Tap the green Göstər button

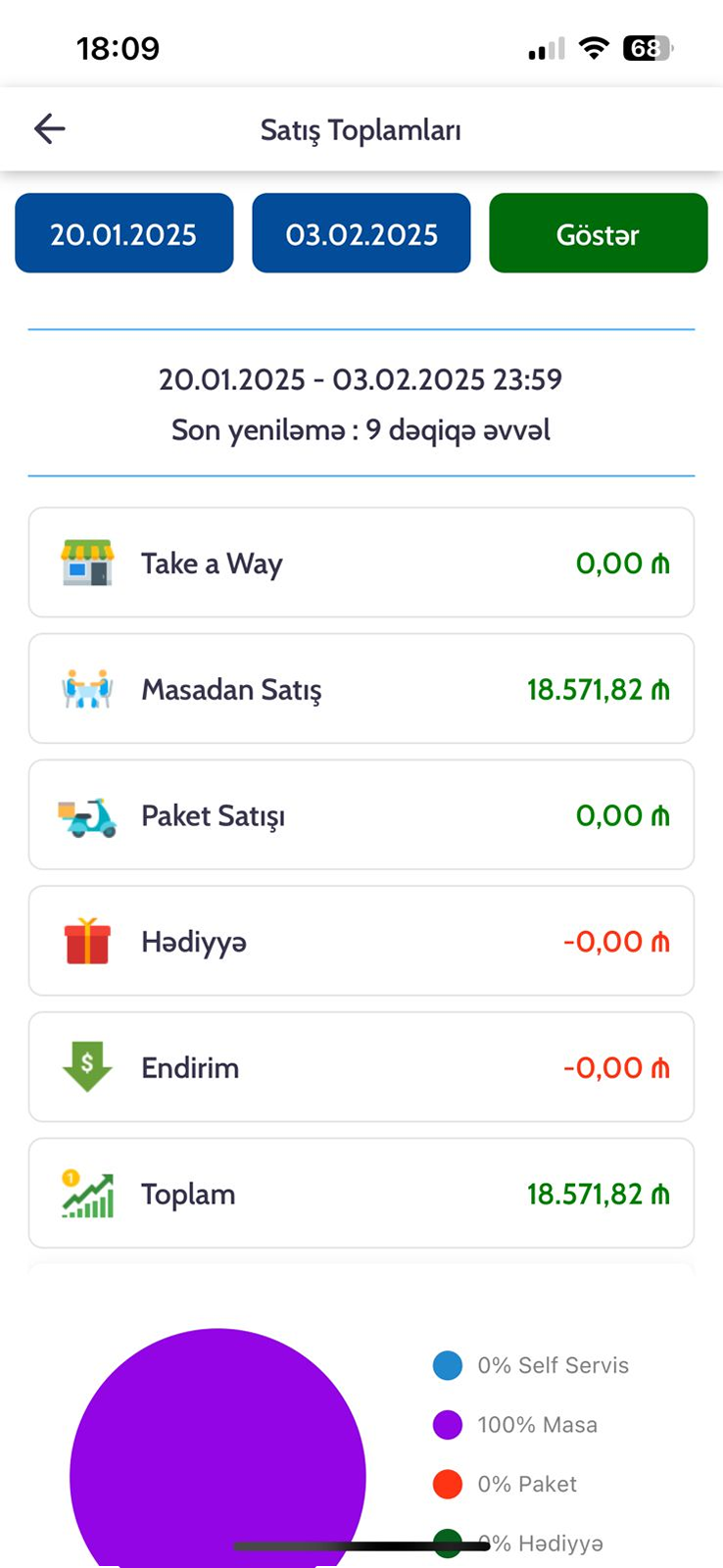click(598, 233)
